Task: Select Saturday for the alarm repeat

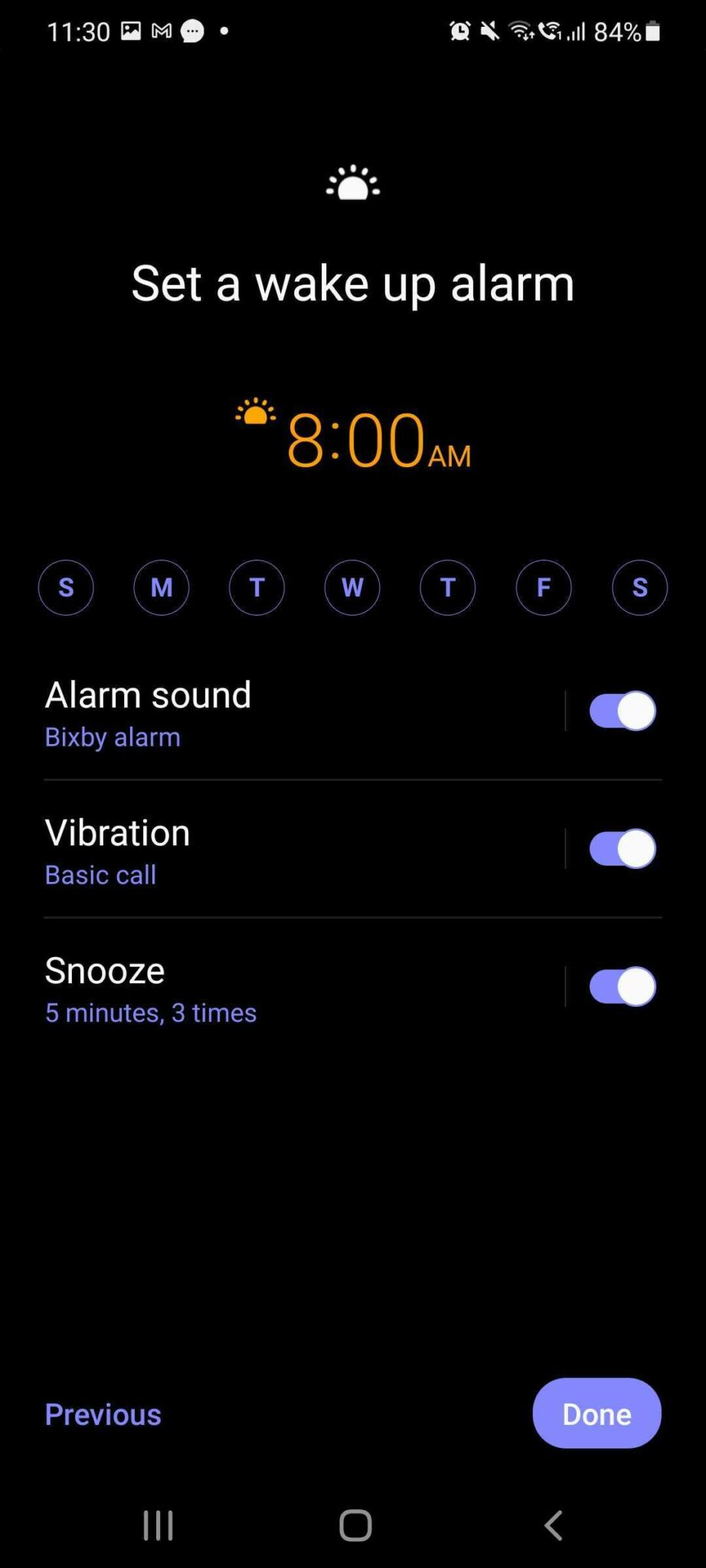Action: [x=639, y=587]
